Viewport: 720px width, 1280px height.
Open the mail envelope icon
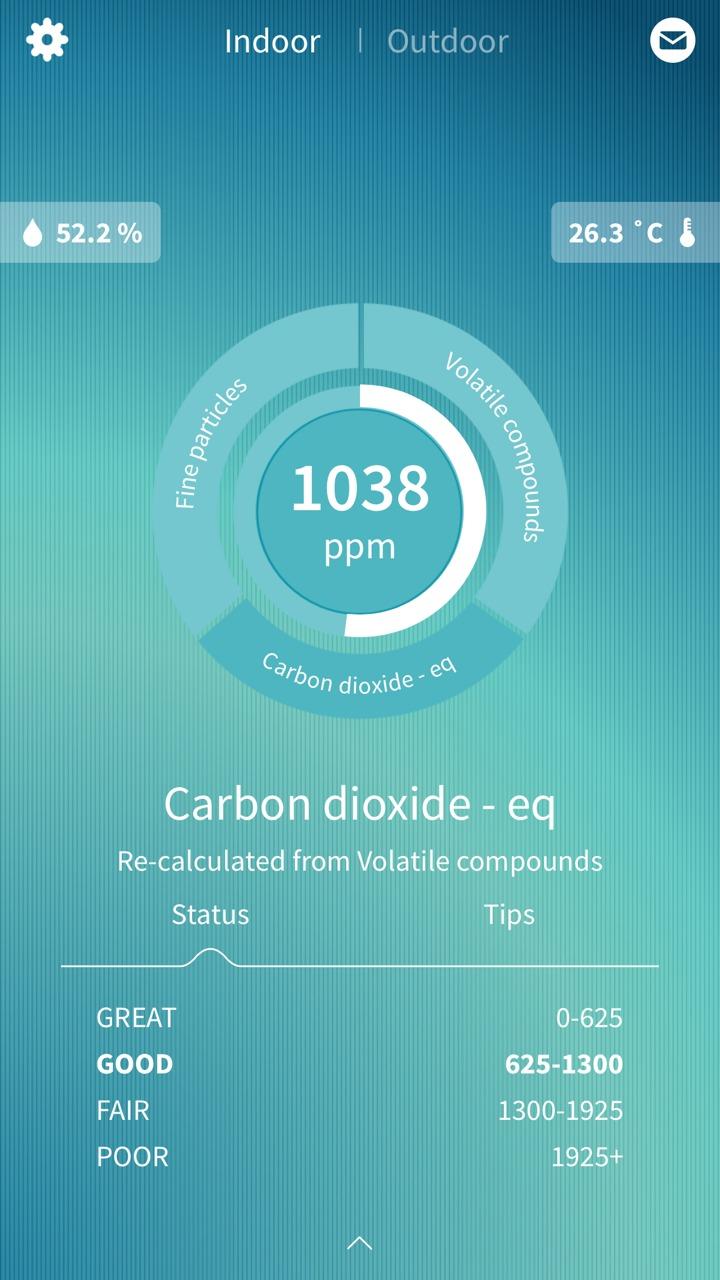[672, 41]
